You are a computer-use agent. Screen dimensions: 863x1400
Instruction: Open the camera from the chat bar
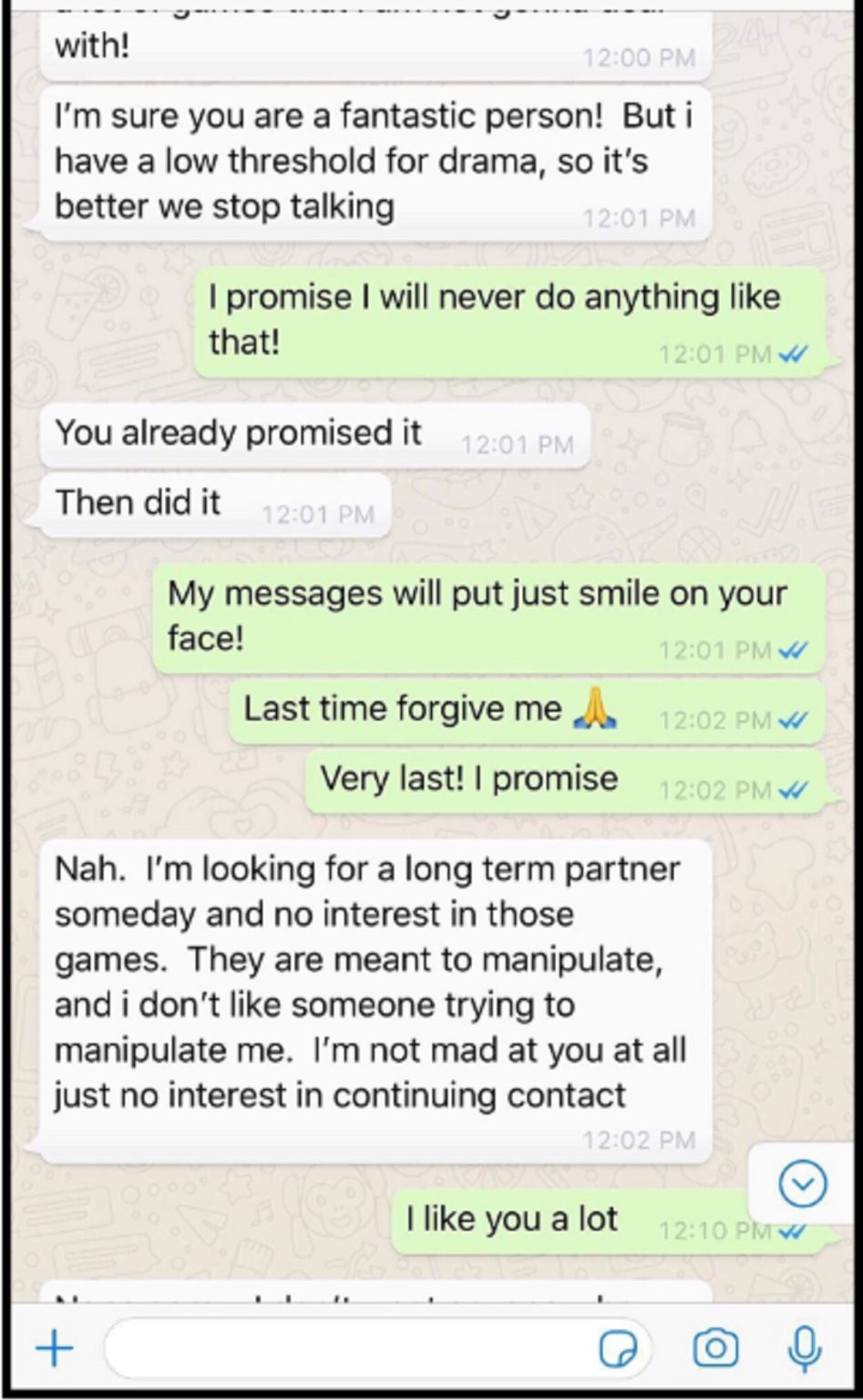coord(715,1347)
